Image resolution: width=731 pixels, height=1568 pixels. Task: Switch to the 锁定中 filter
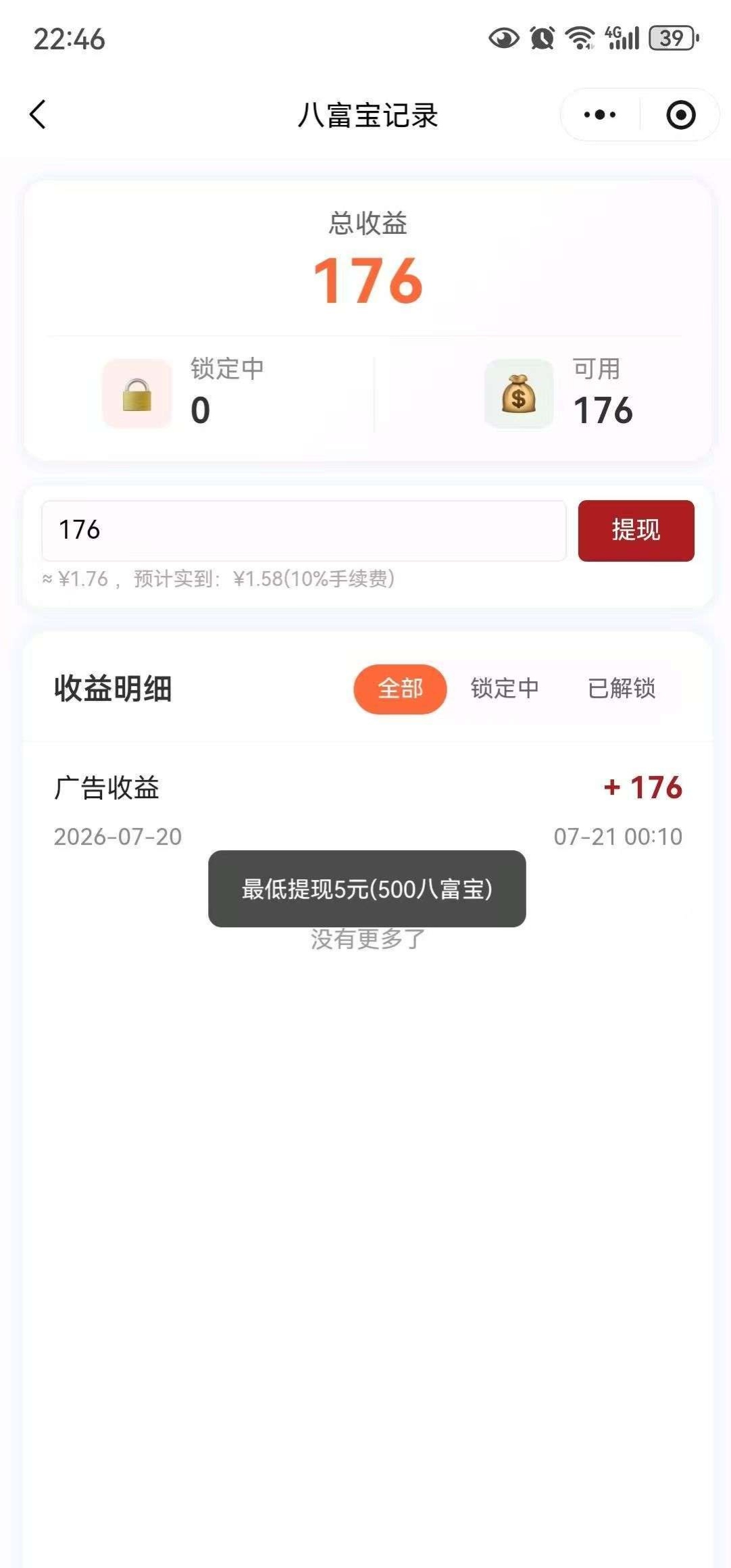[505, 689]
